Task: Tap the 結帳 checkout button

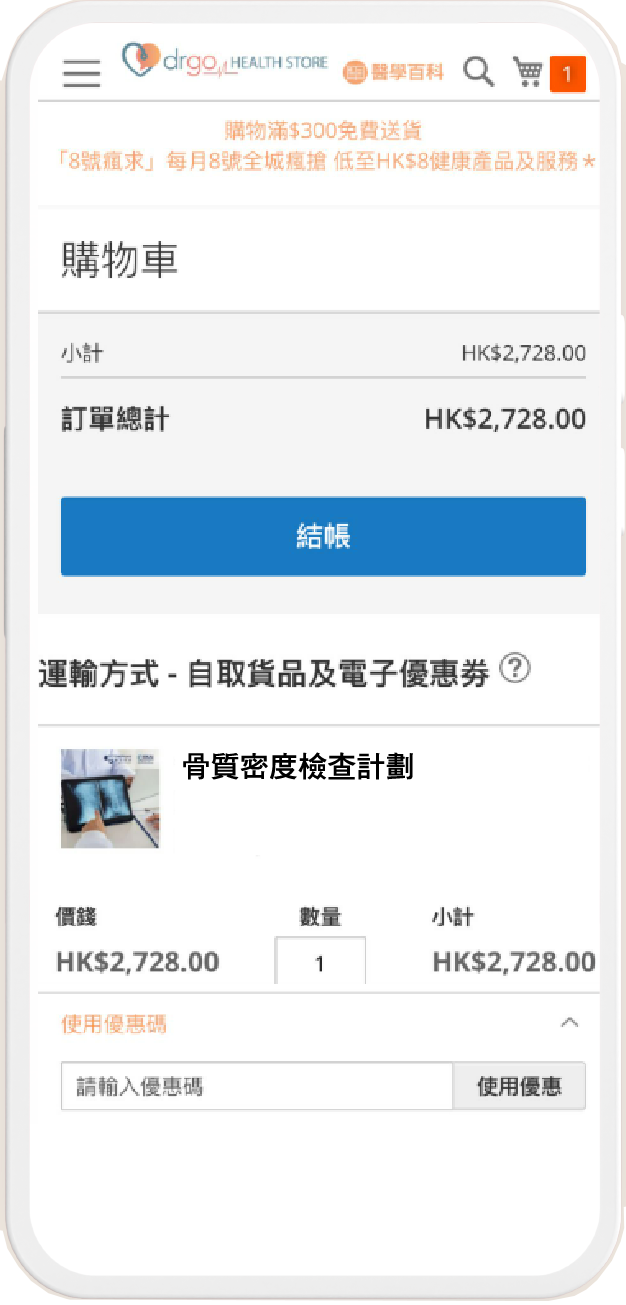Action: click(323, 537)
